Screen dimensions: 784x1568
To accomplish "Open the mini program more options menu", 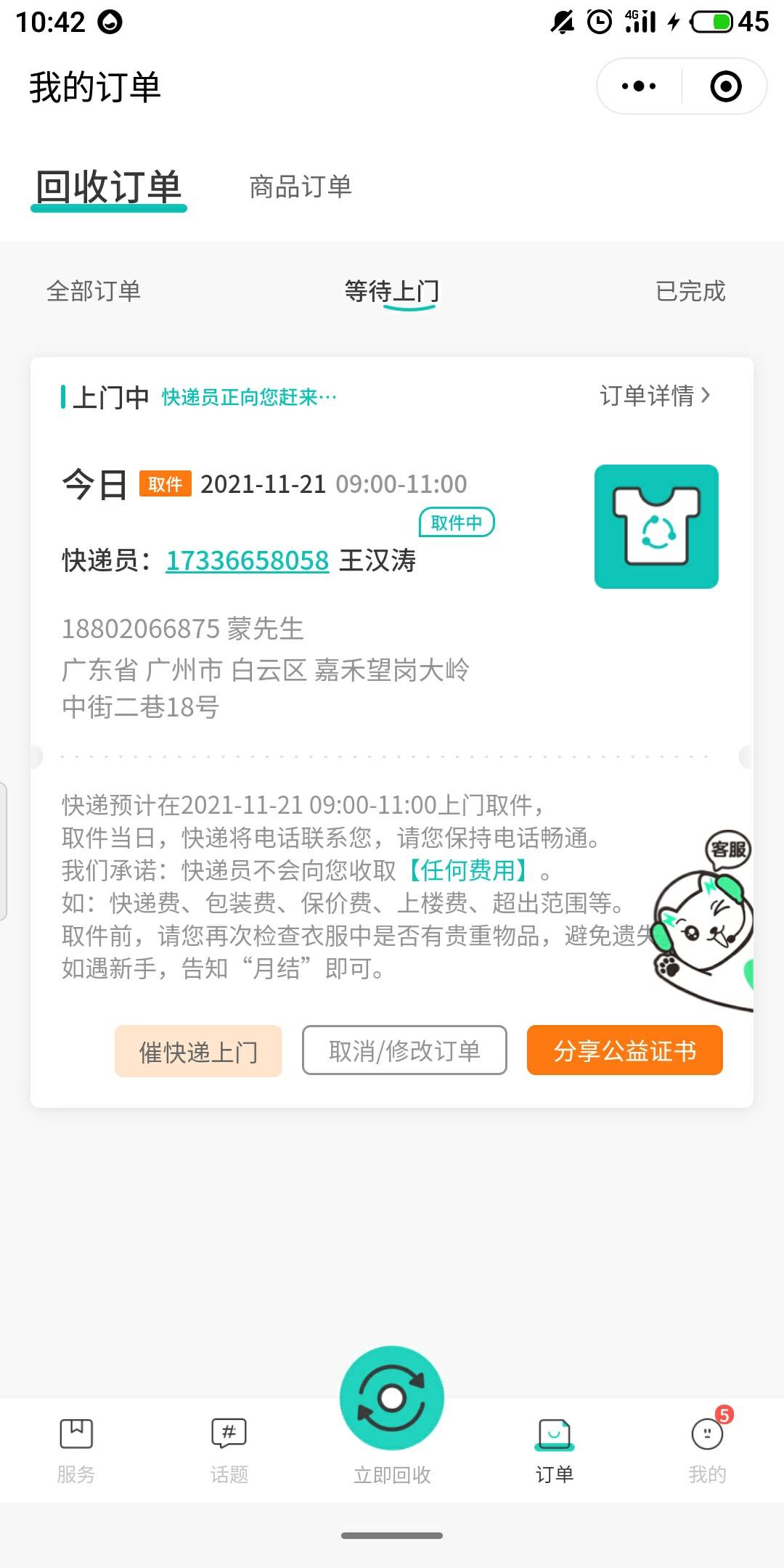I will click(639, 86).
